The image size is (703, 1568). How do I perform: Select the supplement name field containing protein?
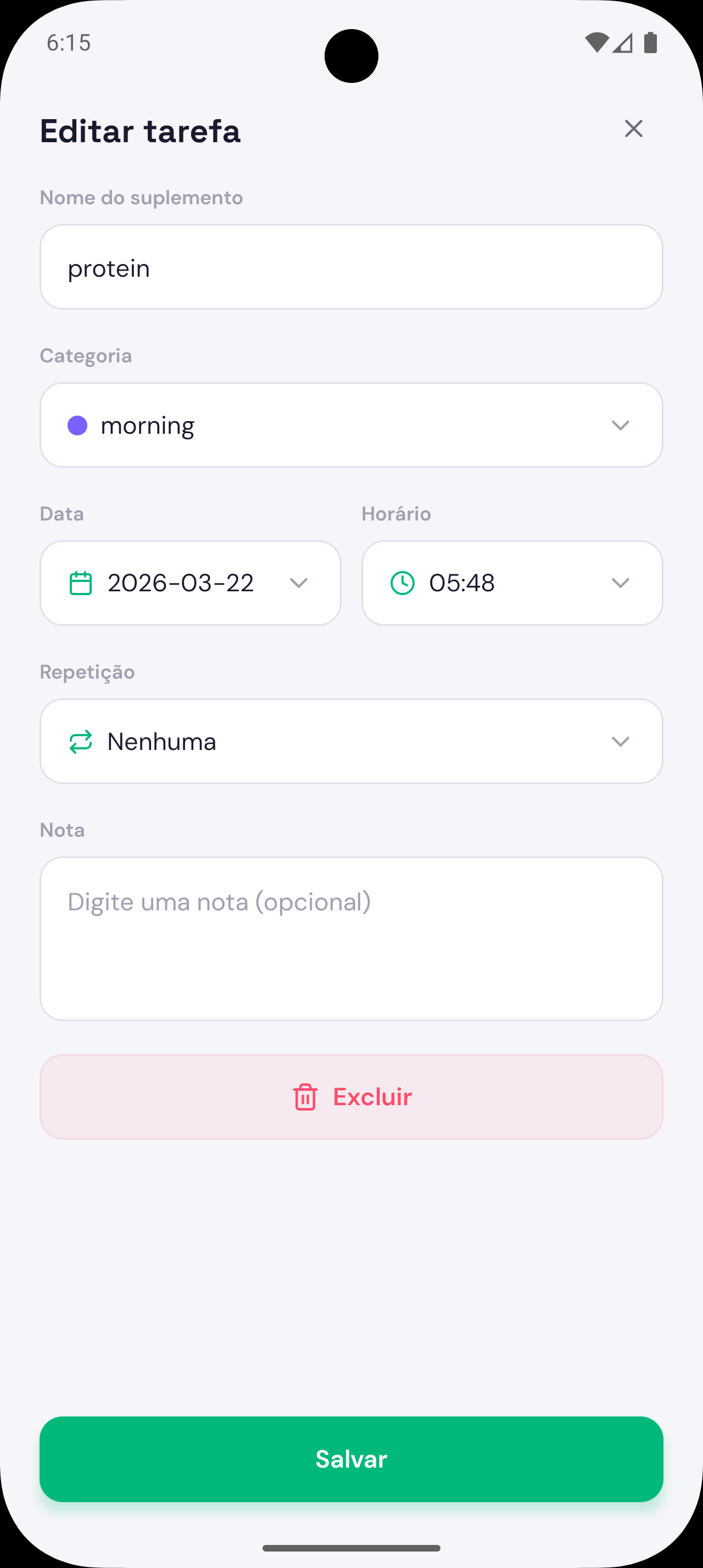pyautogui.click(x=351, y=267)
